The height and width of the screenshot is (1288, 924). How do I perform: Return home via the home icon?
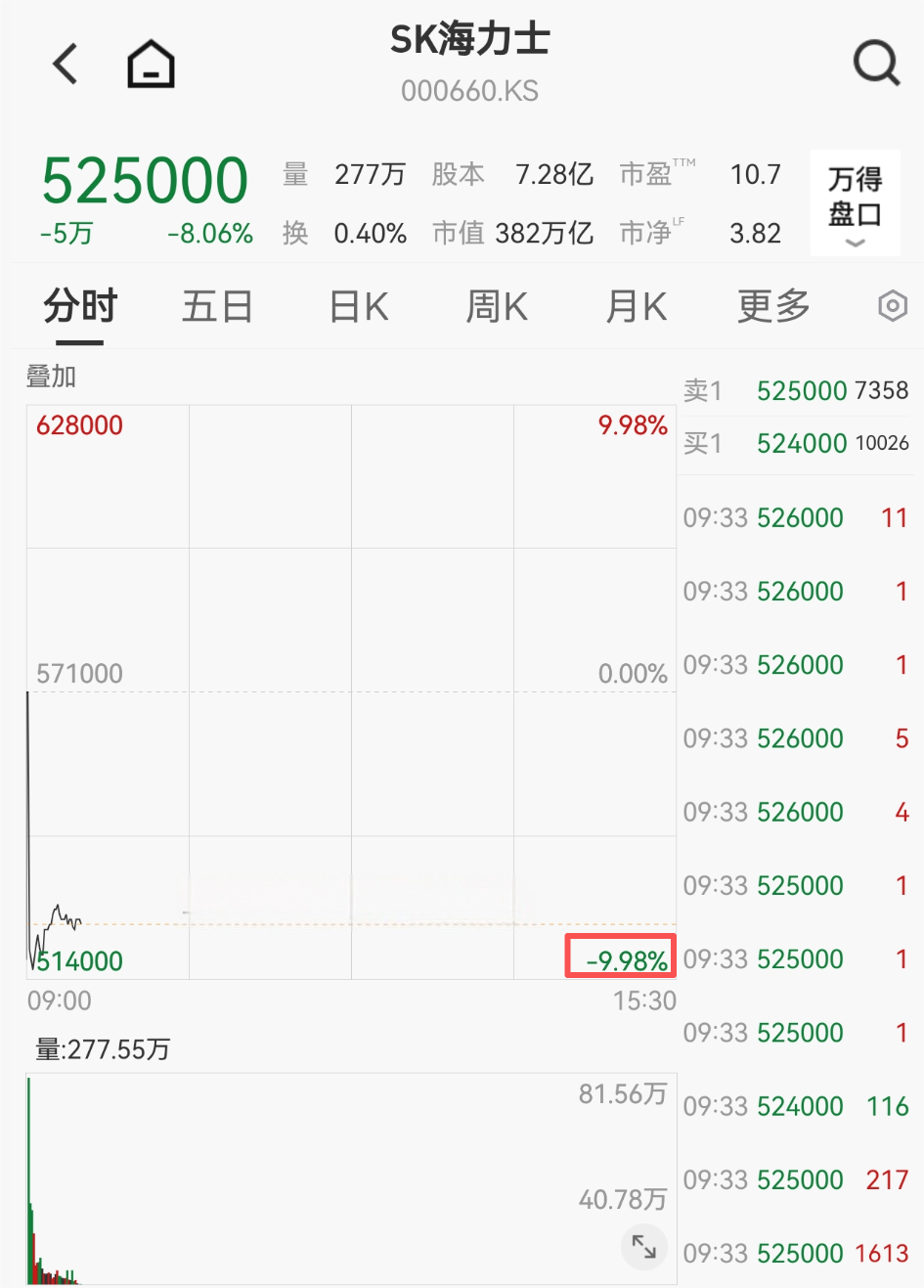tap(151, 63)
